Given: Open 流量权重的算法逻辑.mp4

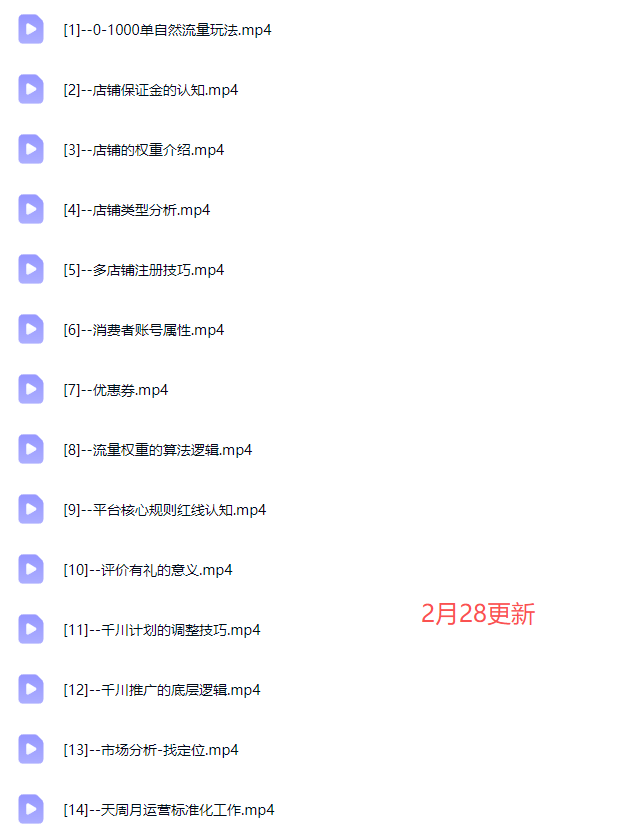Looking at the screenshot, I should tap(157, 450).
